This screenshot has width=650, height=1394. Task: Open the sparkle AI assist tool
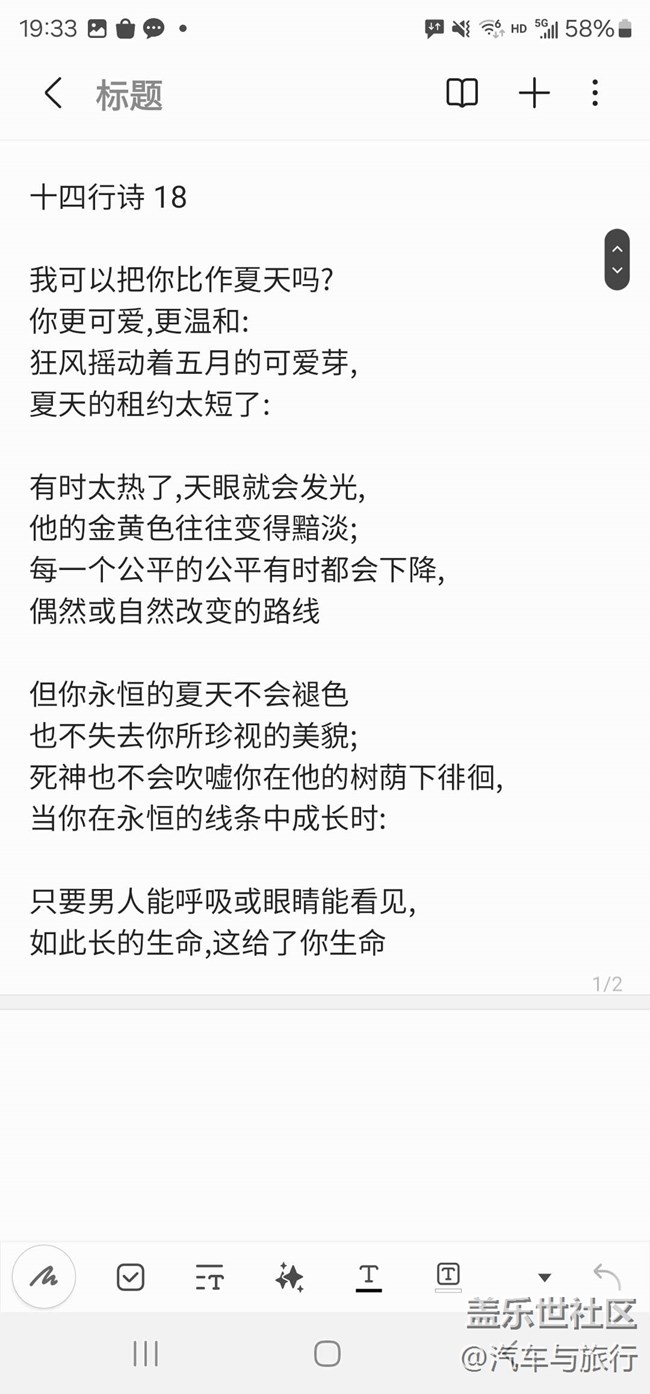[x=290, y=1277]
